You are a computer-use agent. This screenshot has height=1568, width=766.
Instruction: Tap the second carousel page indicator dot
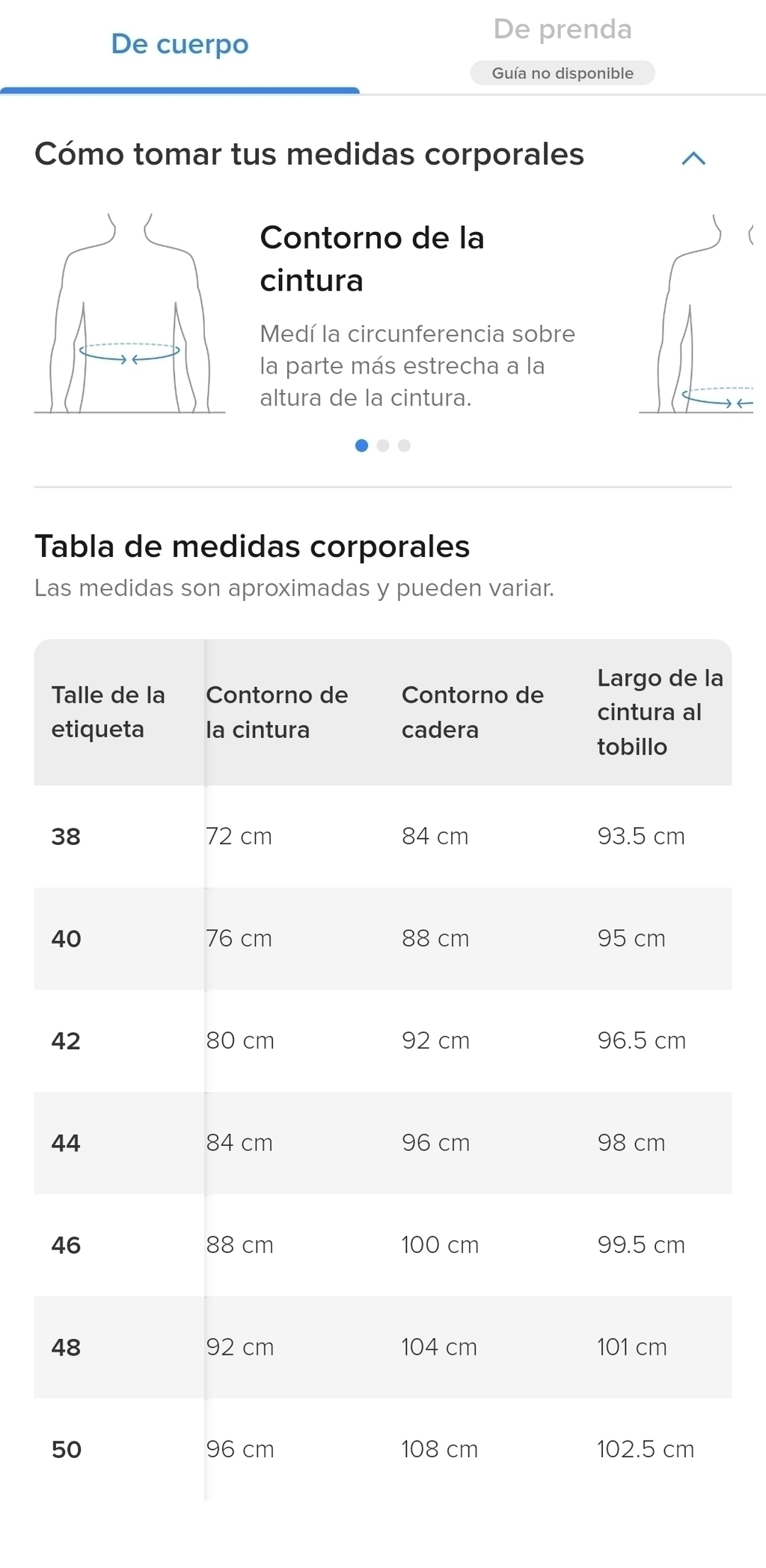pos(383,445)
